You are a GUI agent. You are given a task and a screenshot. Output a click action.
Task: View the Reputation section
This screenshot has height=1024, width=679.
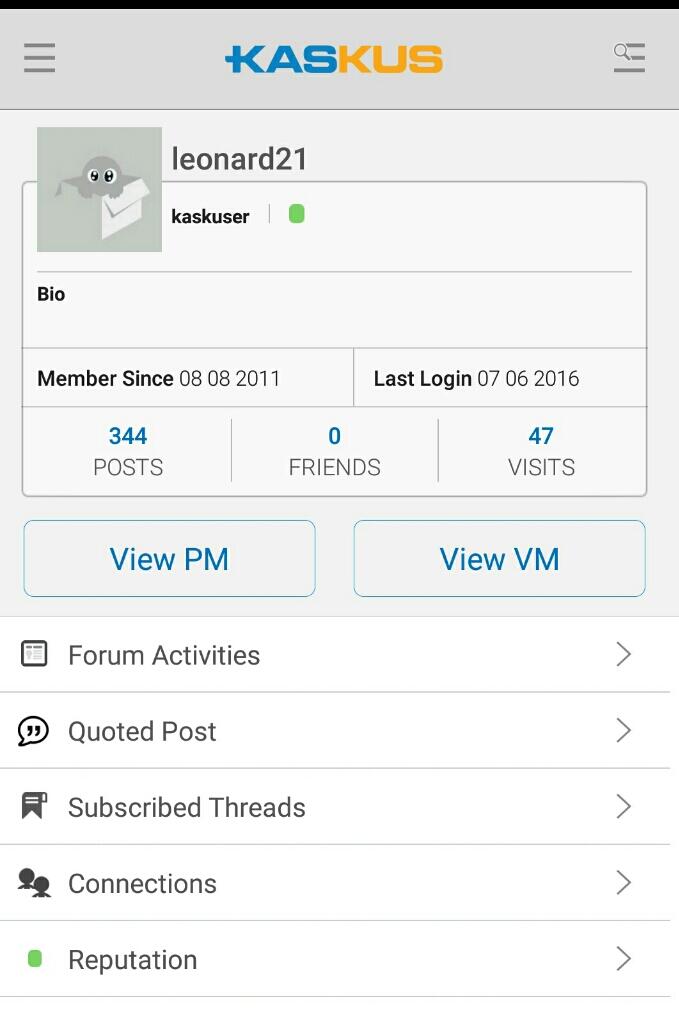click(x=335, y=959)
